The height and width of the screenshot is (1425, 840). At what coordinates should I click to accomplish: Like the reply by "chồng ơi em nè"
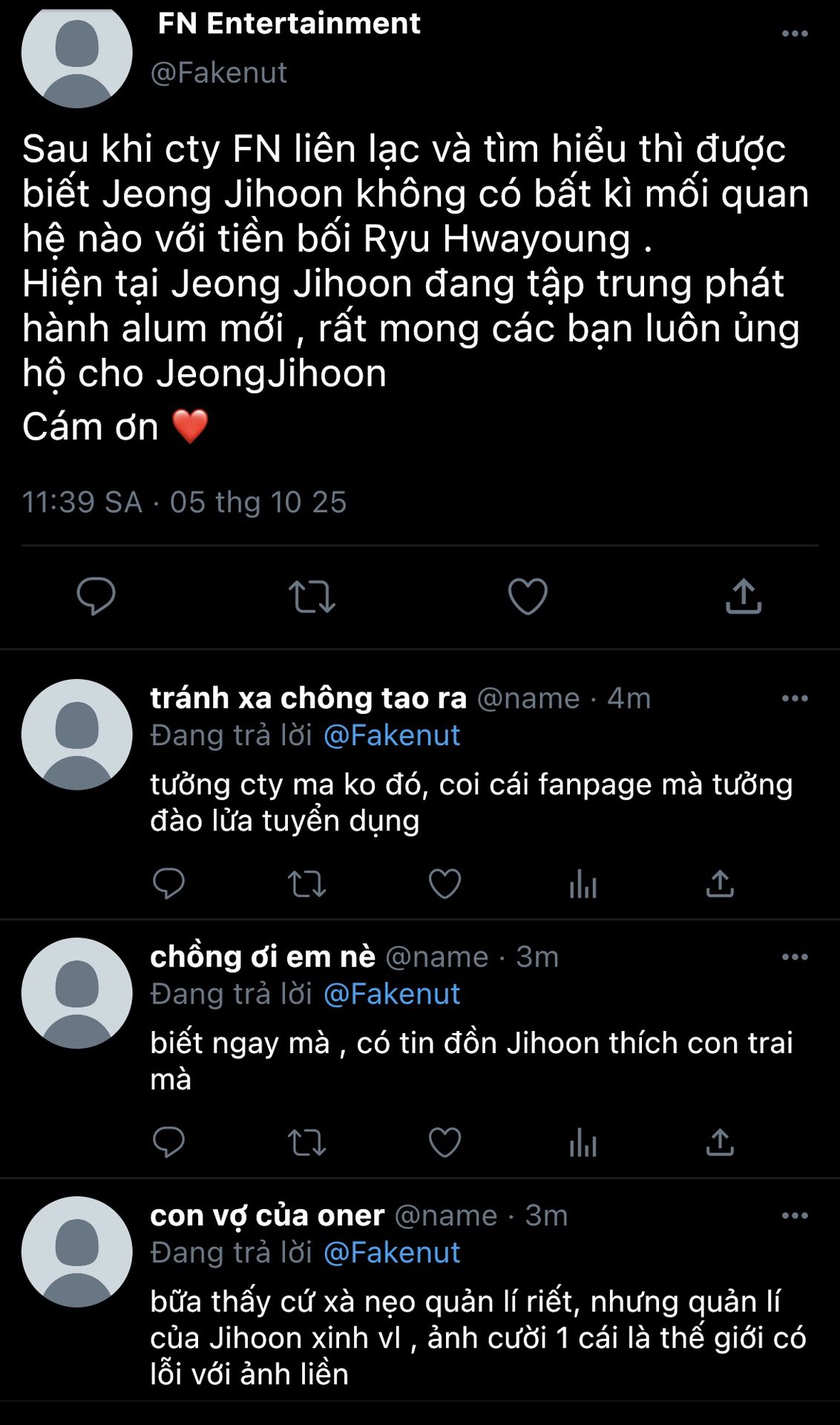(445, 1142)
